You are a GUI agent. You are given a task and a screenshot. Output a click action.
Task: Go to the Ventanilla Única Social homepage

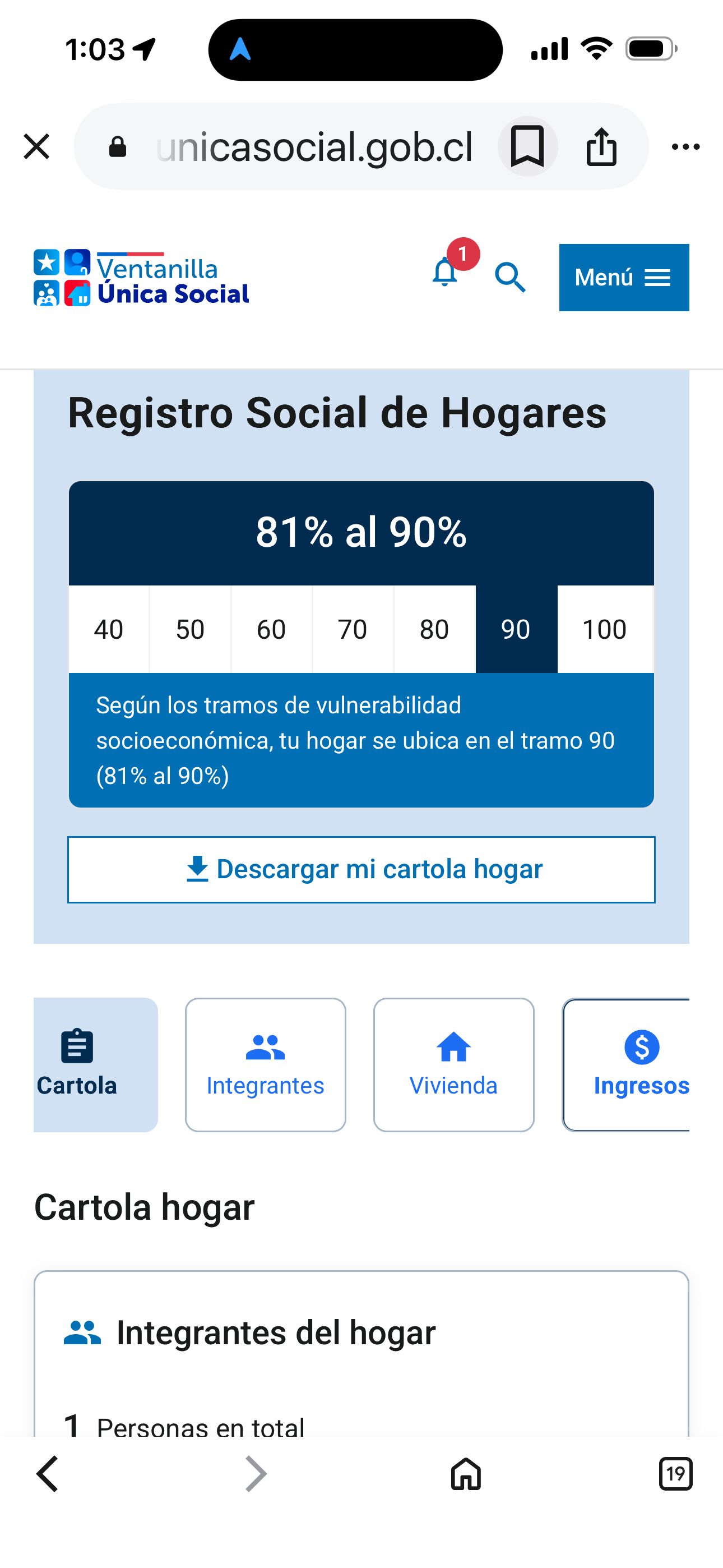tap(141, 278)
